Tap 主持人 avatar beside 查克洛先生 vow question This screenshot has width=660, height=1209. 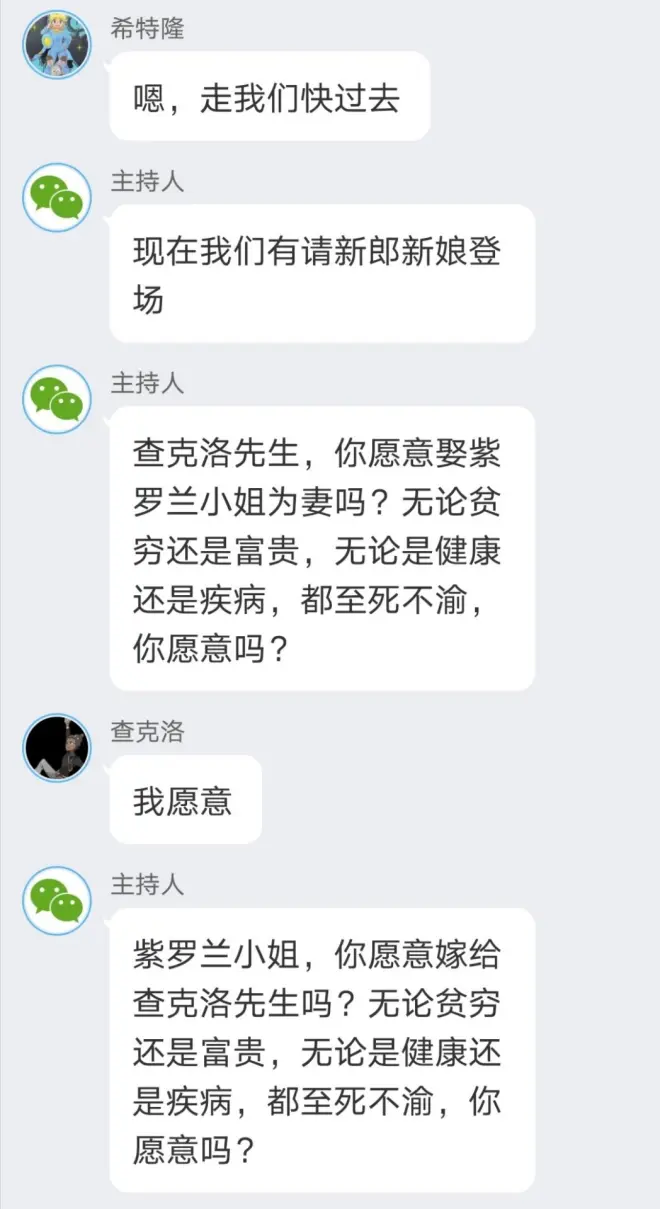pyautogui.click(x=57, y=399)
